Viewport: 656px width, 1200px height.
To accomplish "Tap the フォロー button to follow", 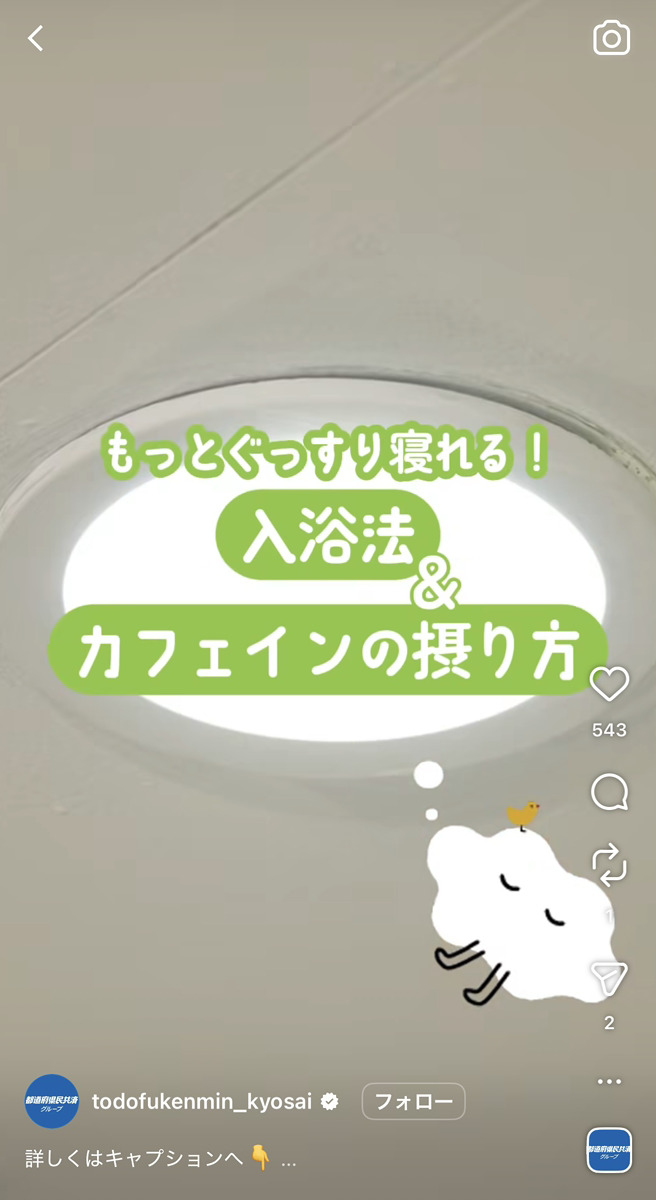I will pos(413,1102).
